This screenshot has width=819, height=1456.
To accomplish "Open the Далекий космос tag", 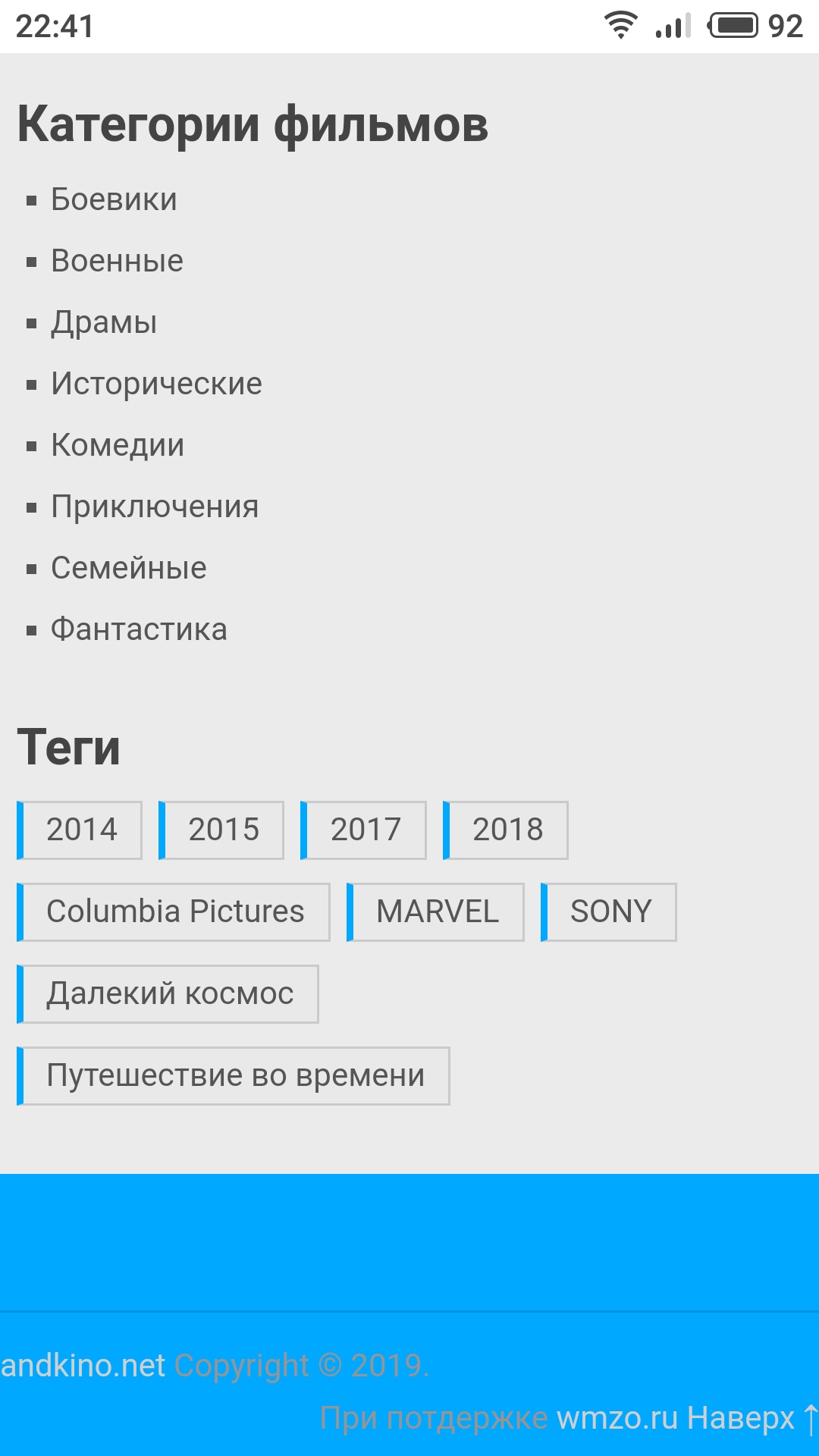I will (x=170, y=993).
